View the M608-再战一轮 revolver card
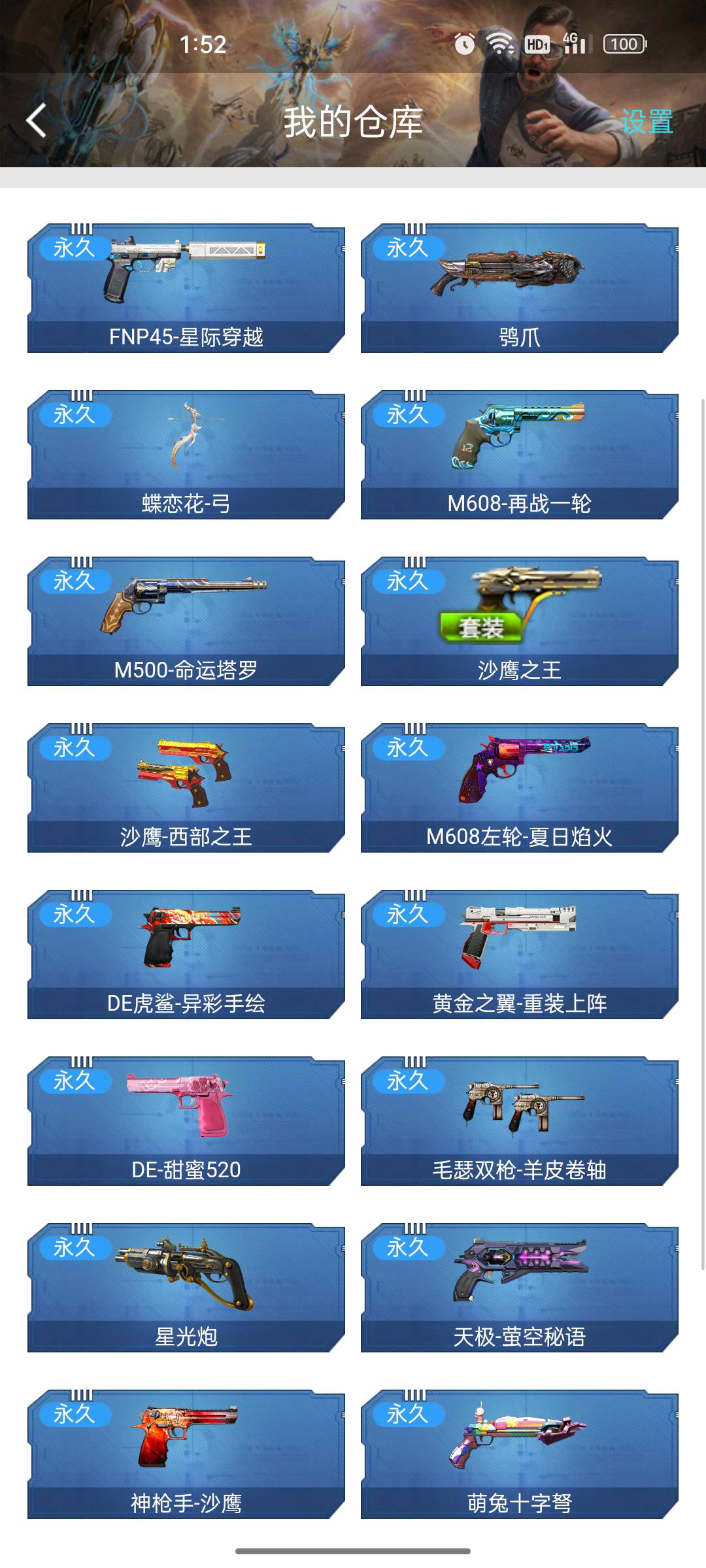 tap(520, 455)
